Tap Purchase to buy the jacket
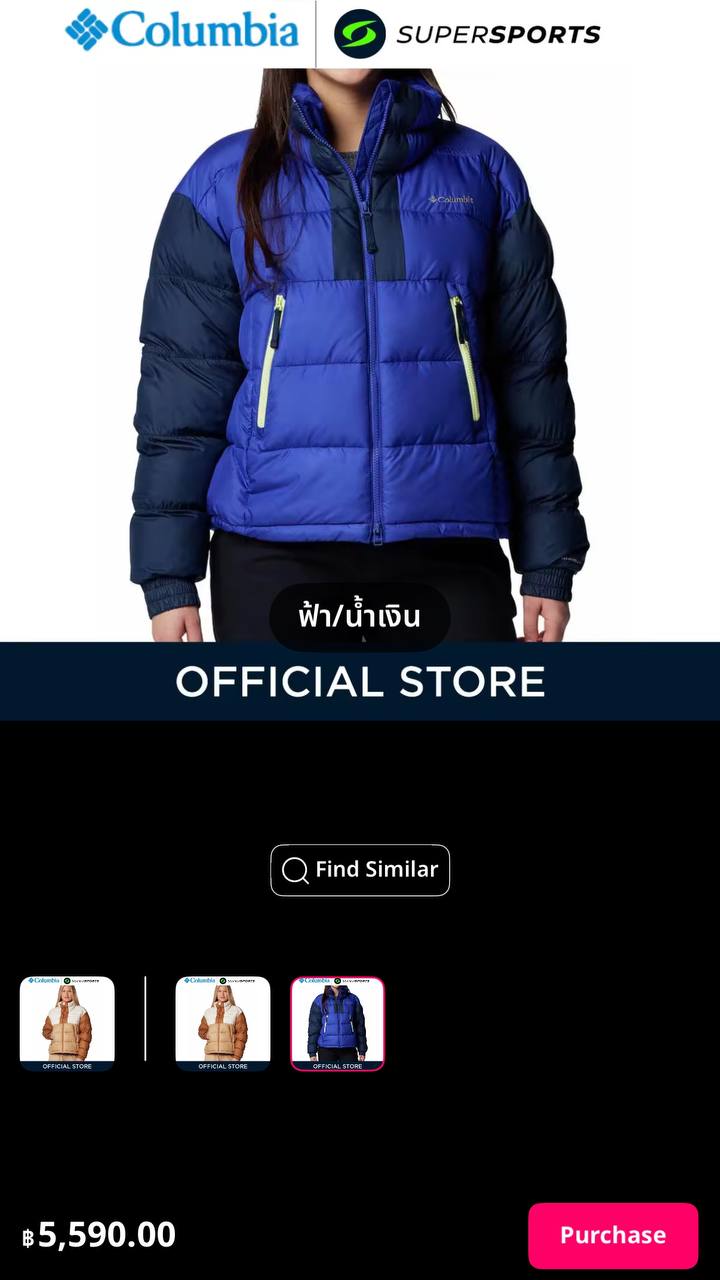The width and height of the screenshot is (720, 1280). pos(613,1236)
